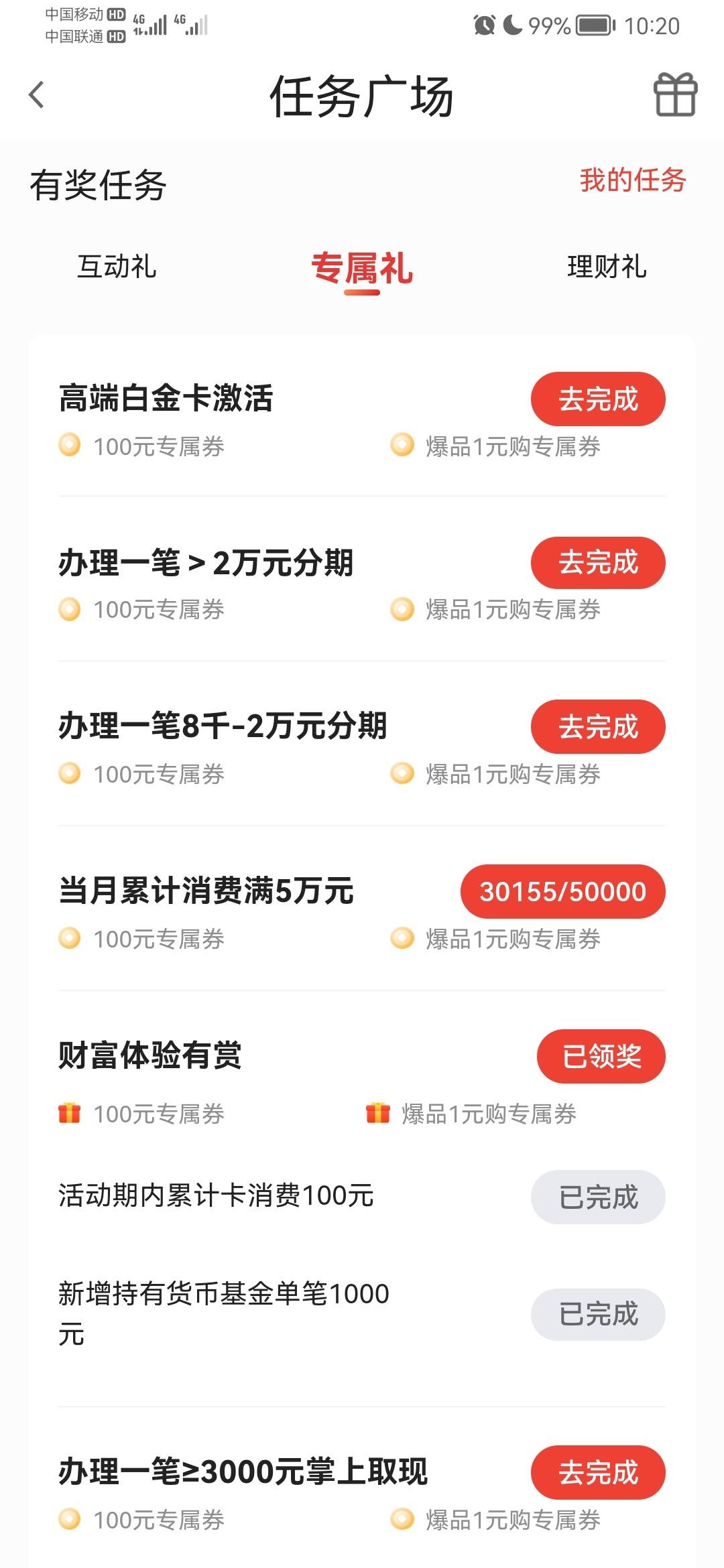Switch to the 理财礼 tab

pyautogui.click(x=607, y=267)
